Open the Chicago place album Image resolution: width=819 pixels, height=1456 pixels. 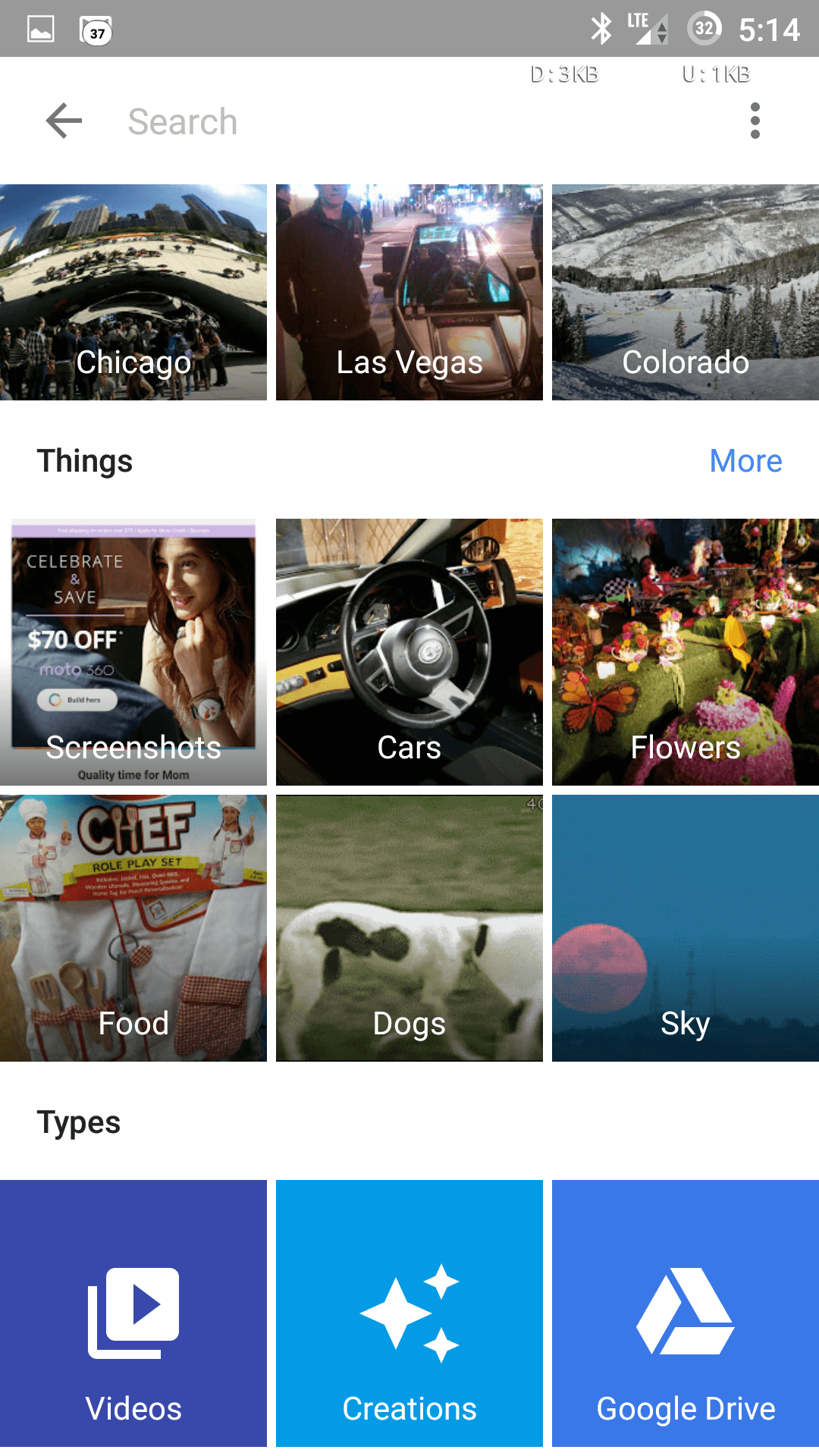click(133, 292)
